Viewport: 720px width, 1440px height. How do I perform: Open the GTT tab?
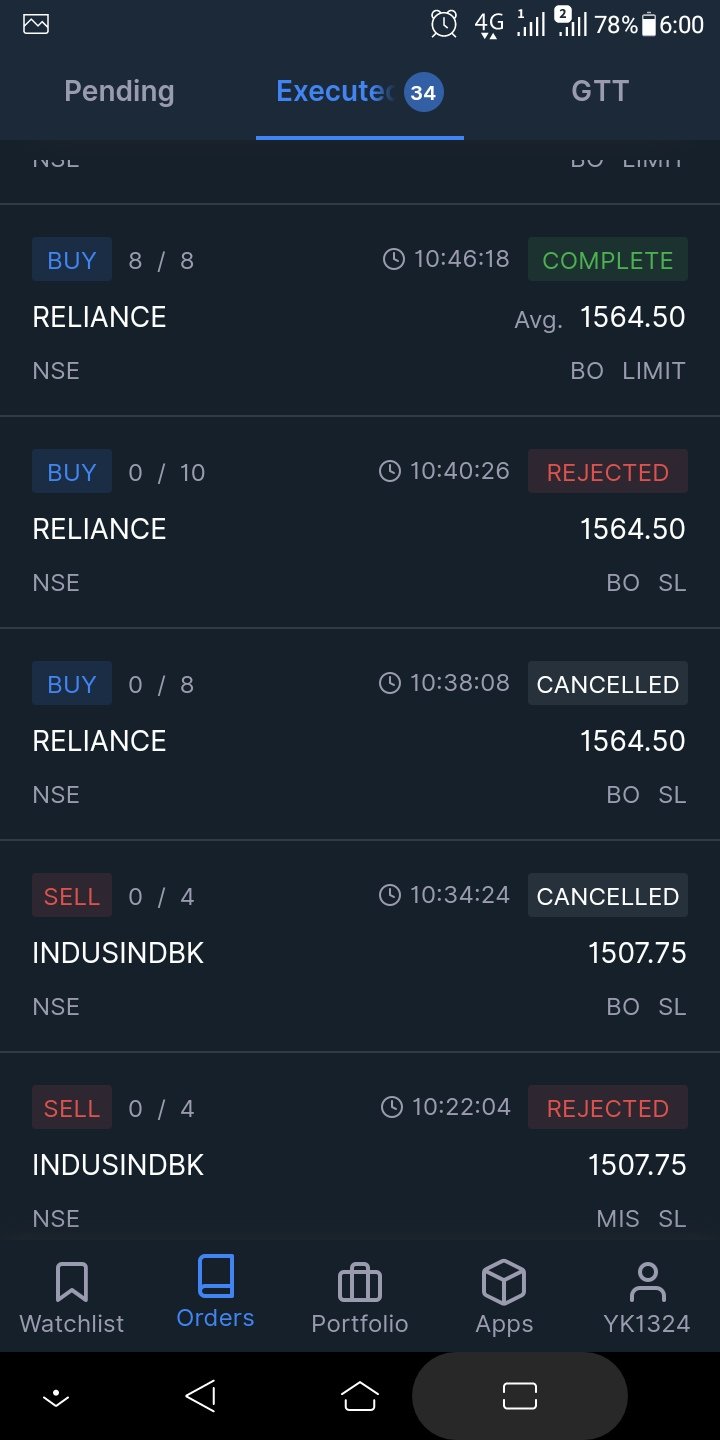(x=600, y=92)
